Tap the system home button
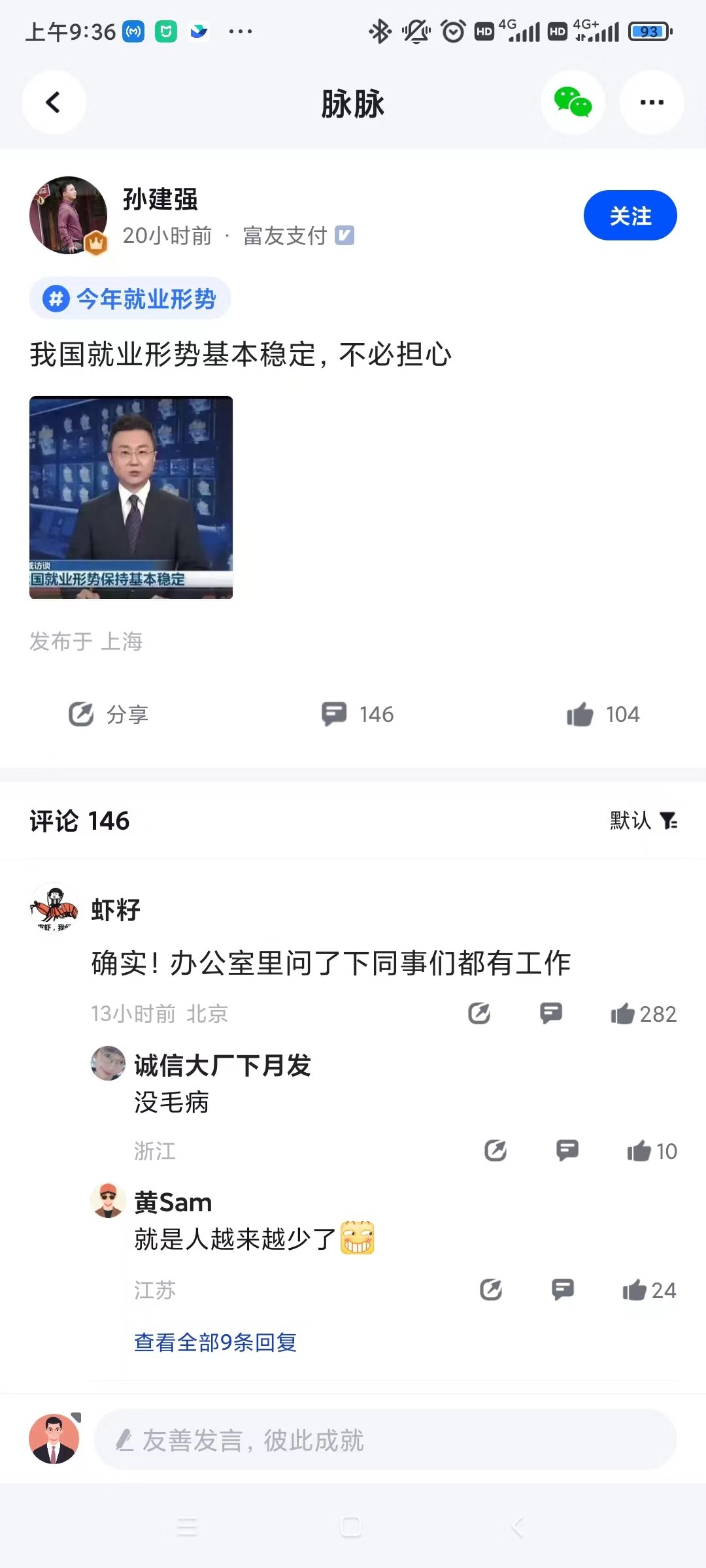 click(x=351, y=1527)
